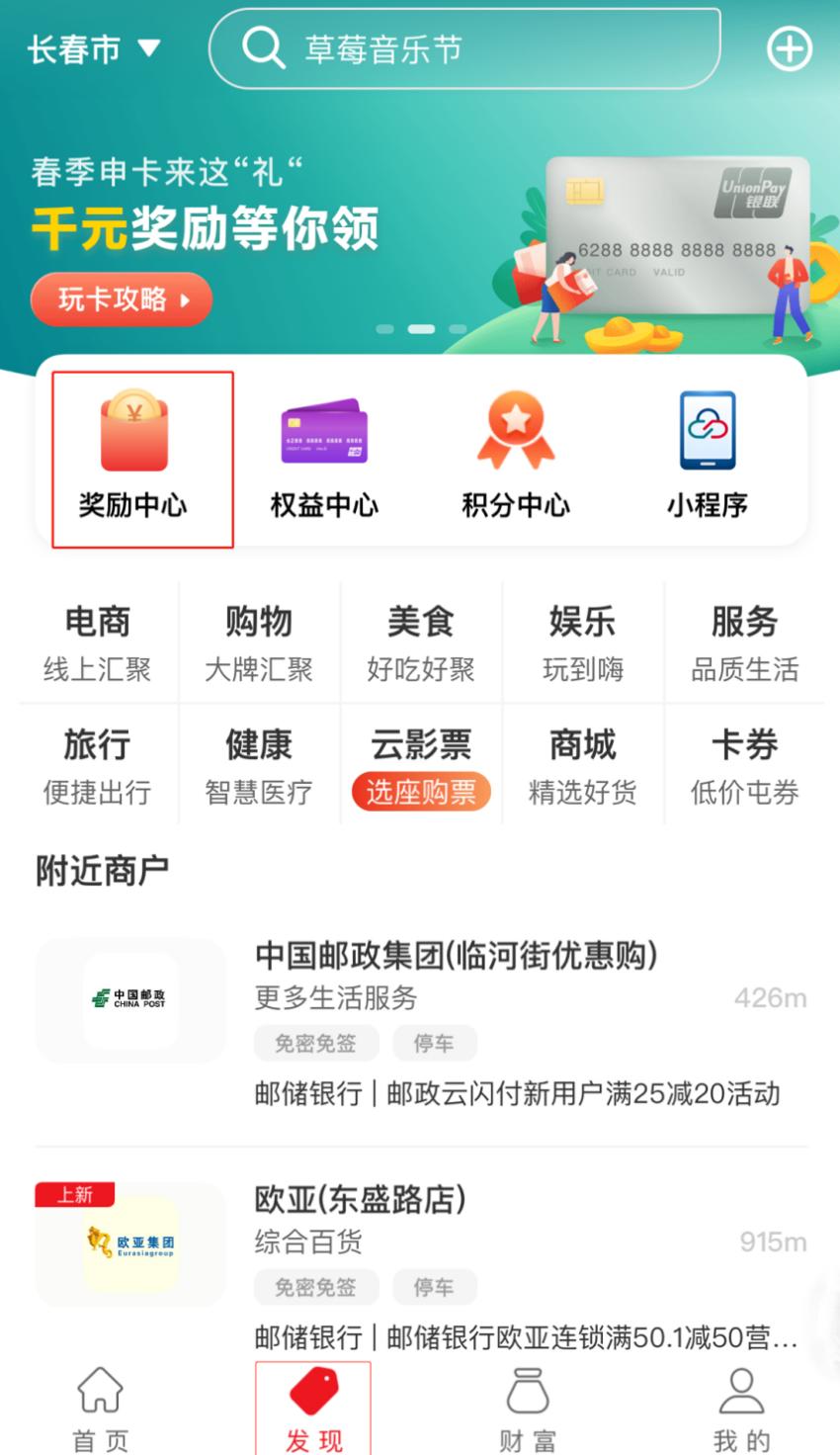The image size is (840, 1455).
Task: Select the 商城 mall entry
Action: pos(582,761)
